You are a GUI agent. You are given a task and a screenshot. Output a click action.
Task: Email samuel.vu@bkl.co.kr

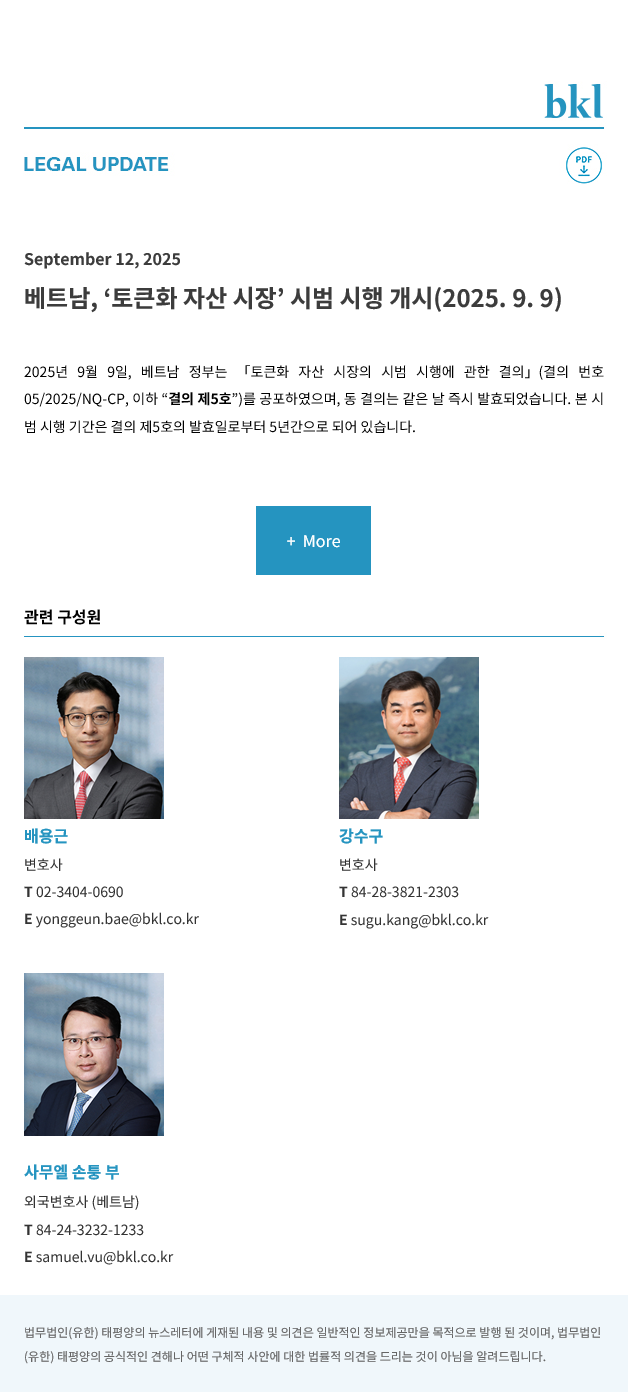(x=104, y=1256)
